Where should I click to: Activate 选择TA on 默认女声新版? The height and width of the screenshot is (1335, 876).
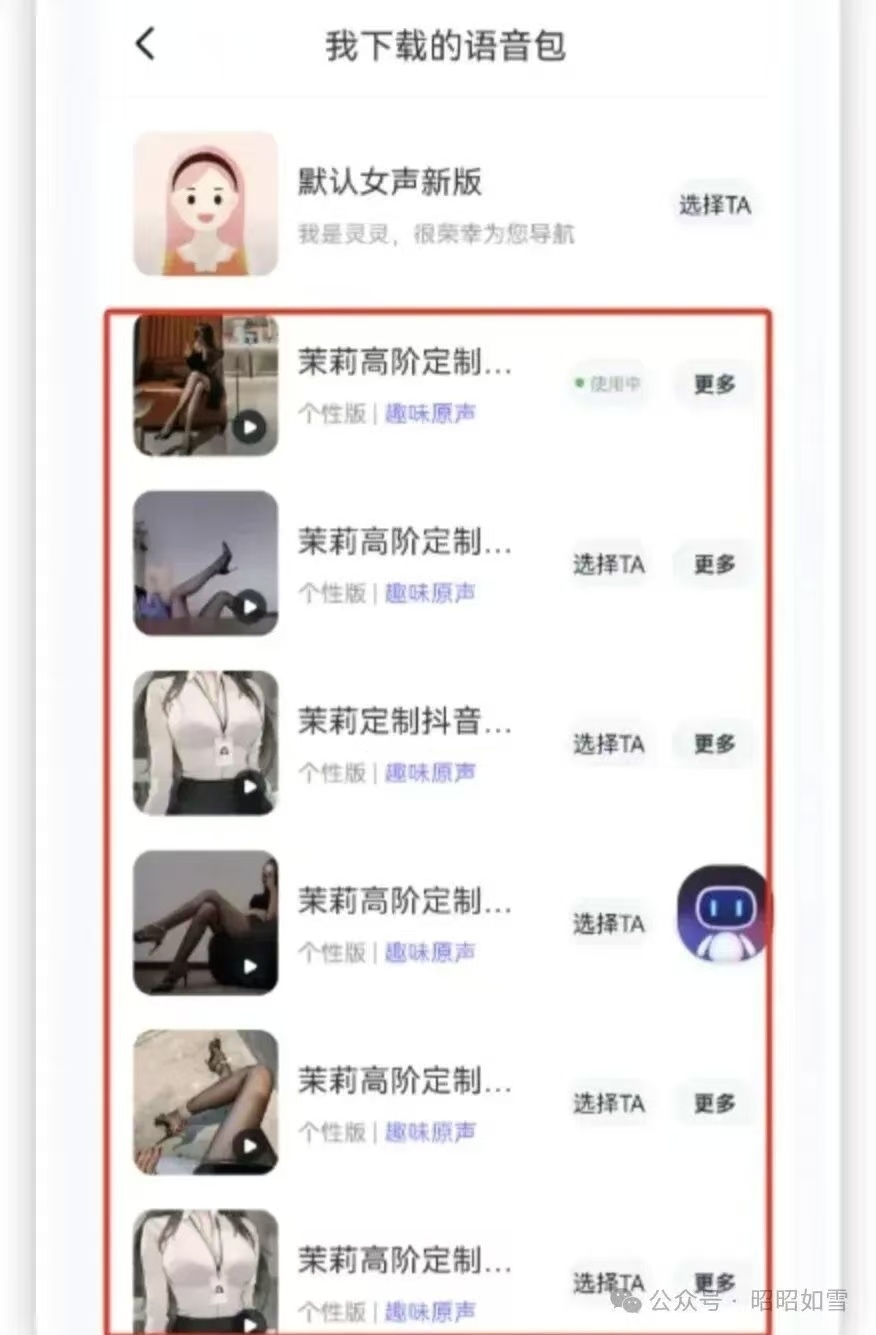[713, 204]
